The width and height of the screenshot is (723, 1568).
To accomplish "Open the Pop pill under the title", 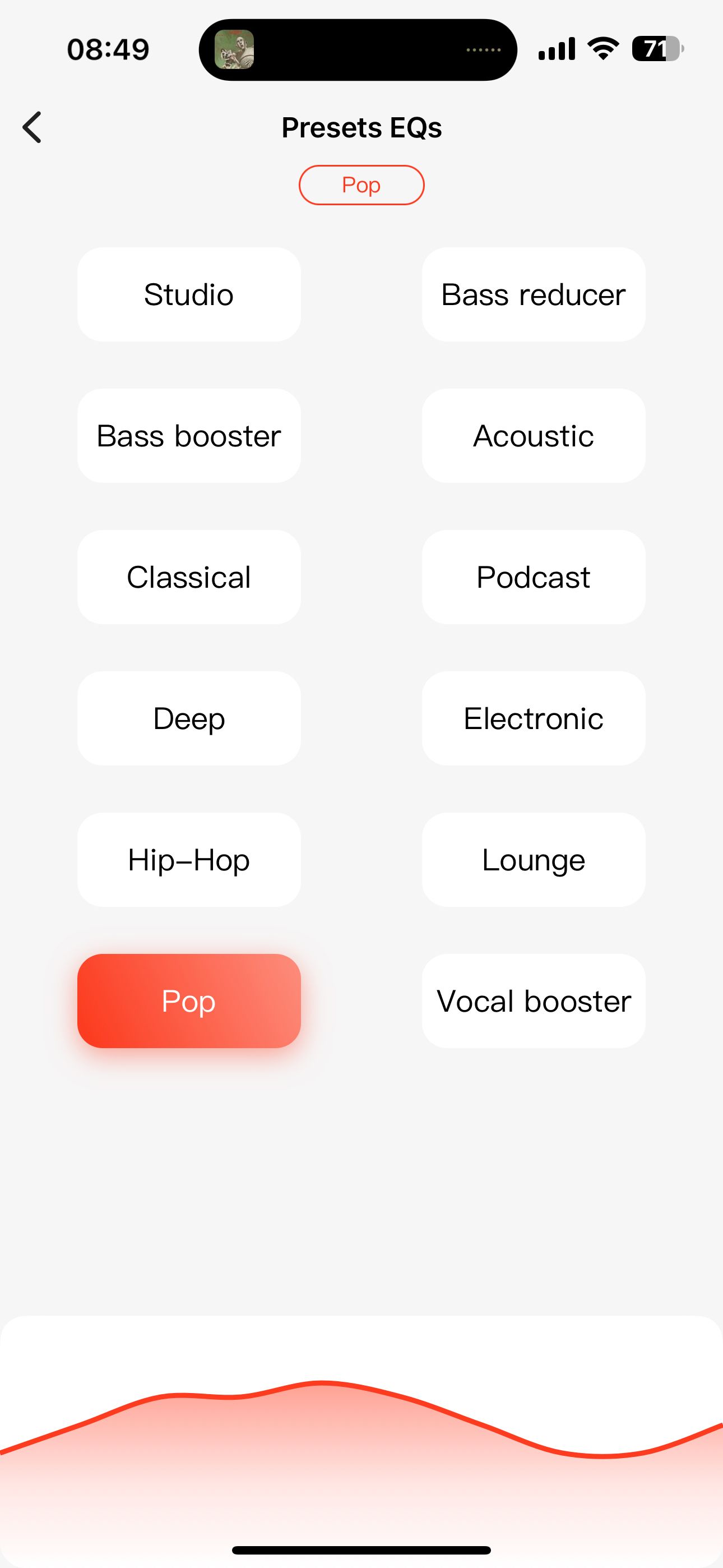I will click(x=361, y=185).
